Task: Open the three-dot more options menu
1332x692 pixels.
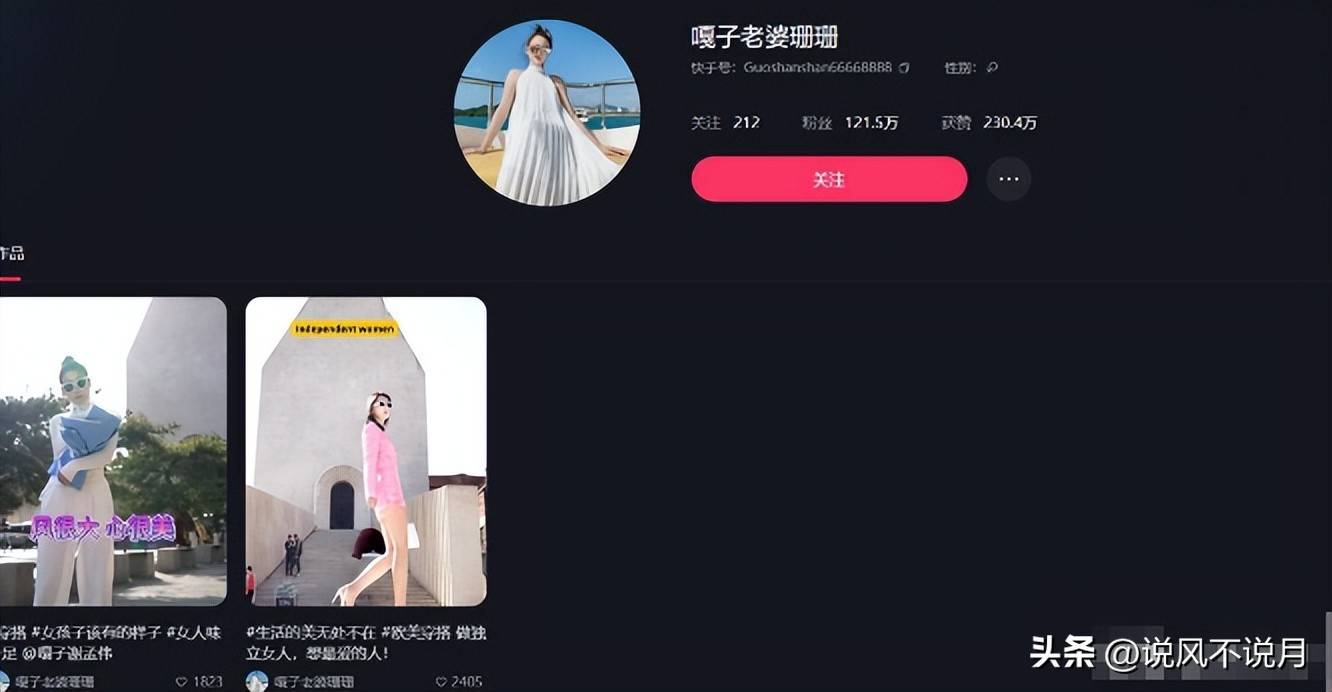Action: point(1008,180)
